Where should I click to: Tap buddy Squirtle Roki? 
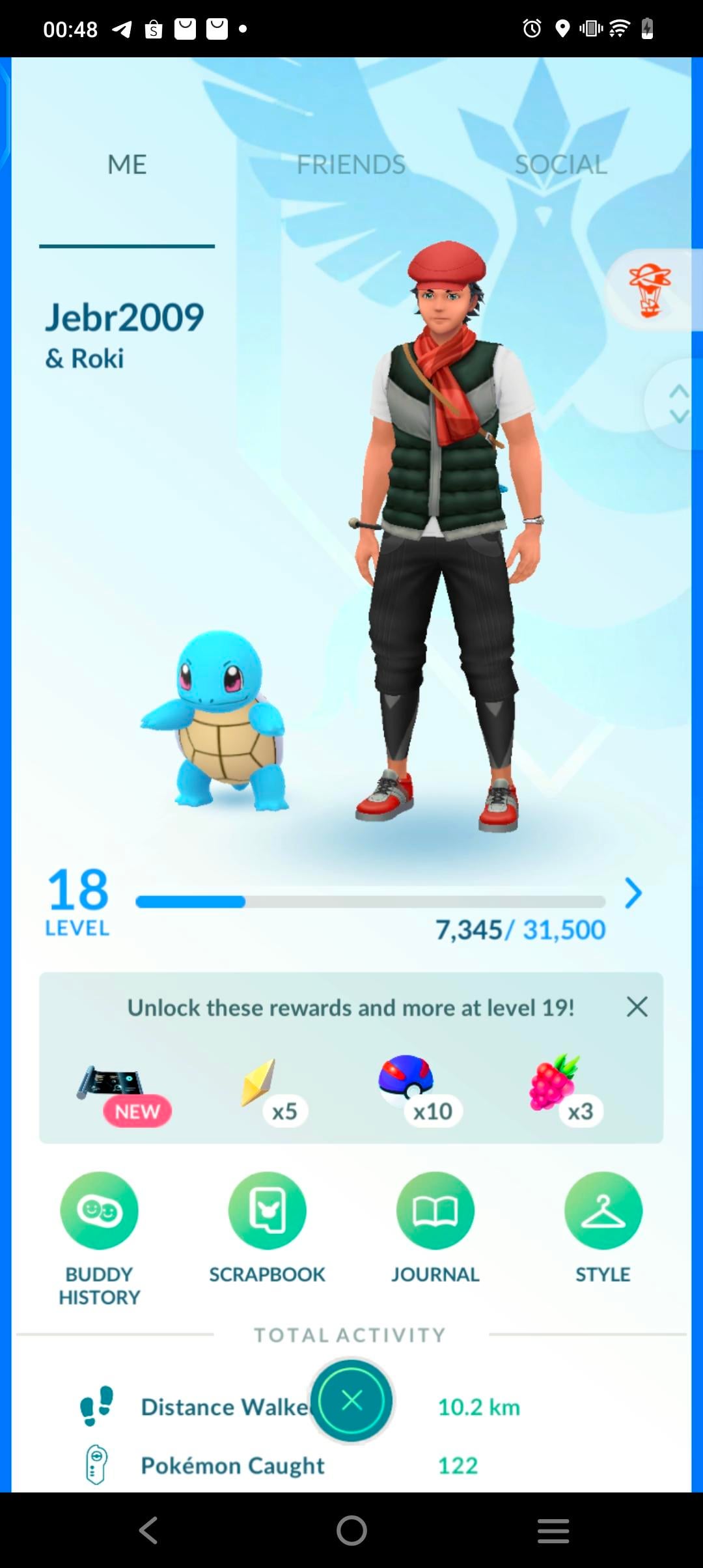click(216, 720)
